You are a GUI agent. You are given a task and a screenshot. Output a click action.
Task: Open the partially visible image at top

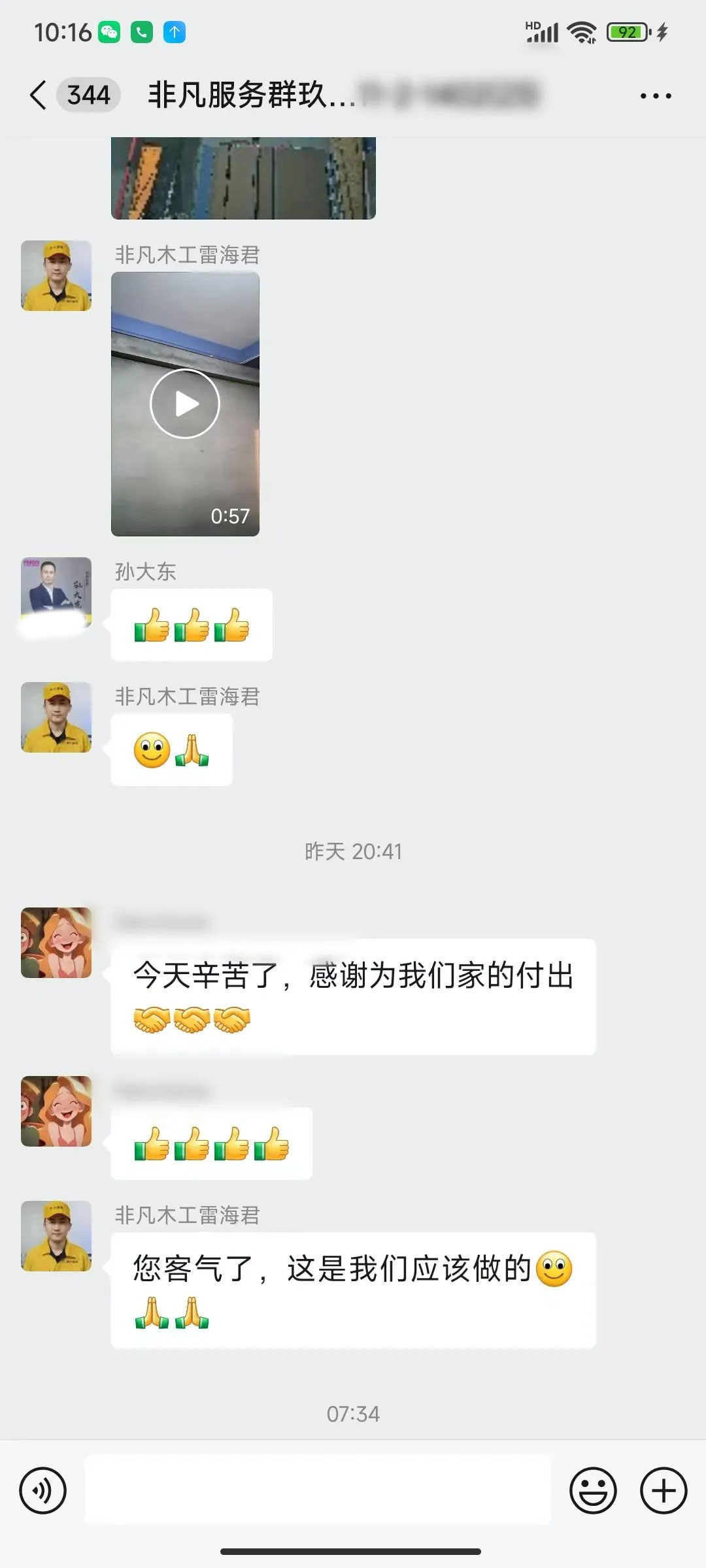pos(243,178)
